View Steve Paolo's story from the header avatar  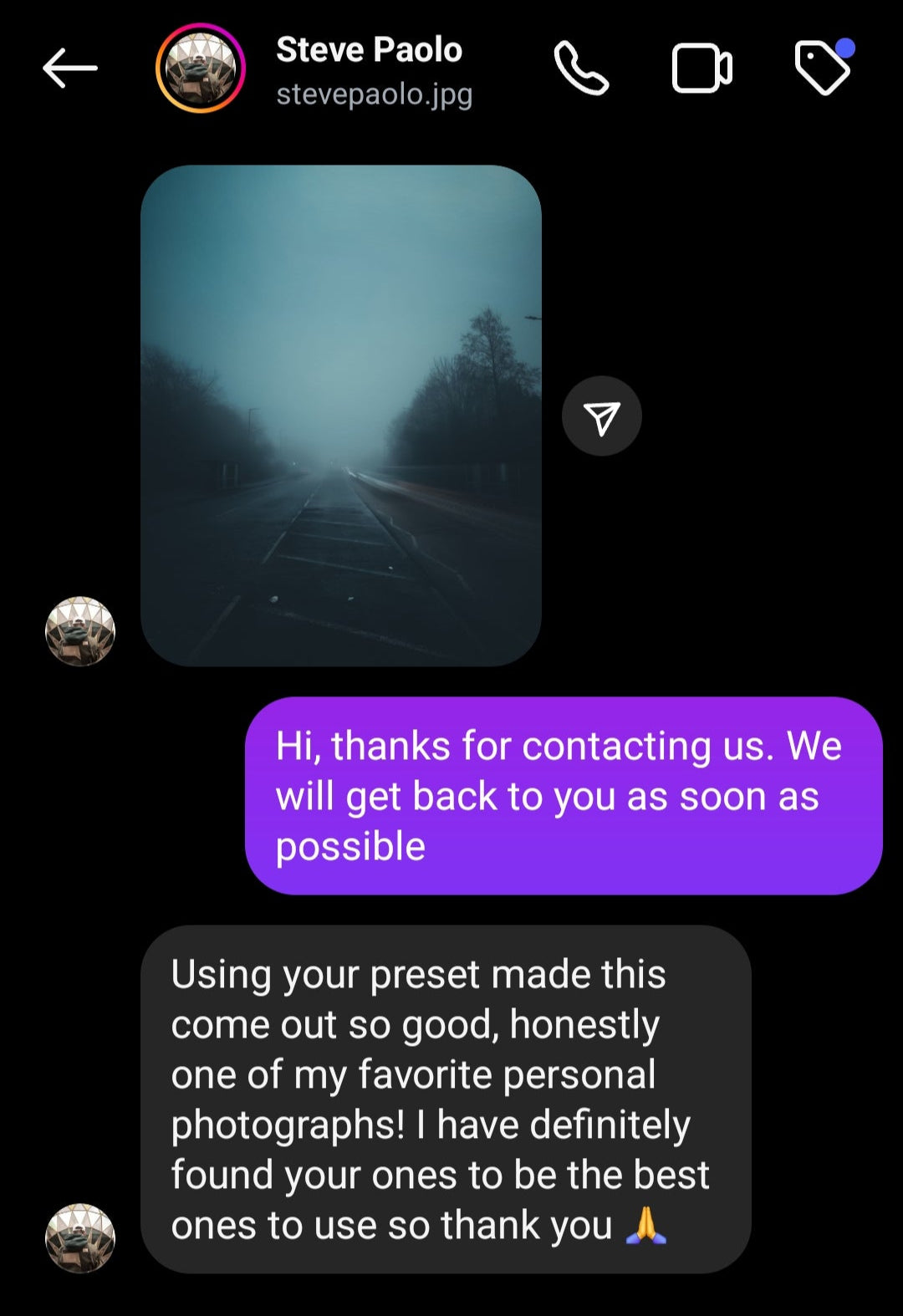201,69
